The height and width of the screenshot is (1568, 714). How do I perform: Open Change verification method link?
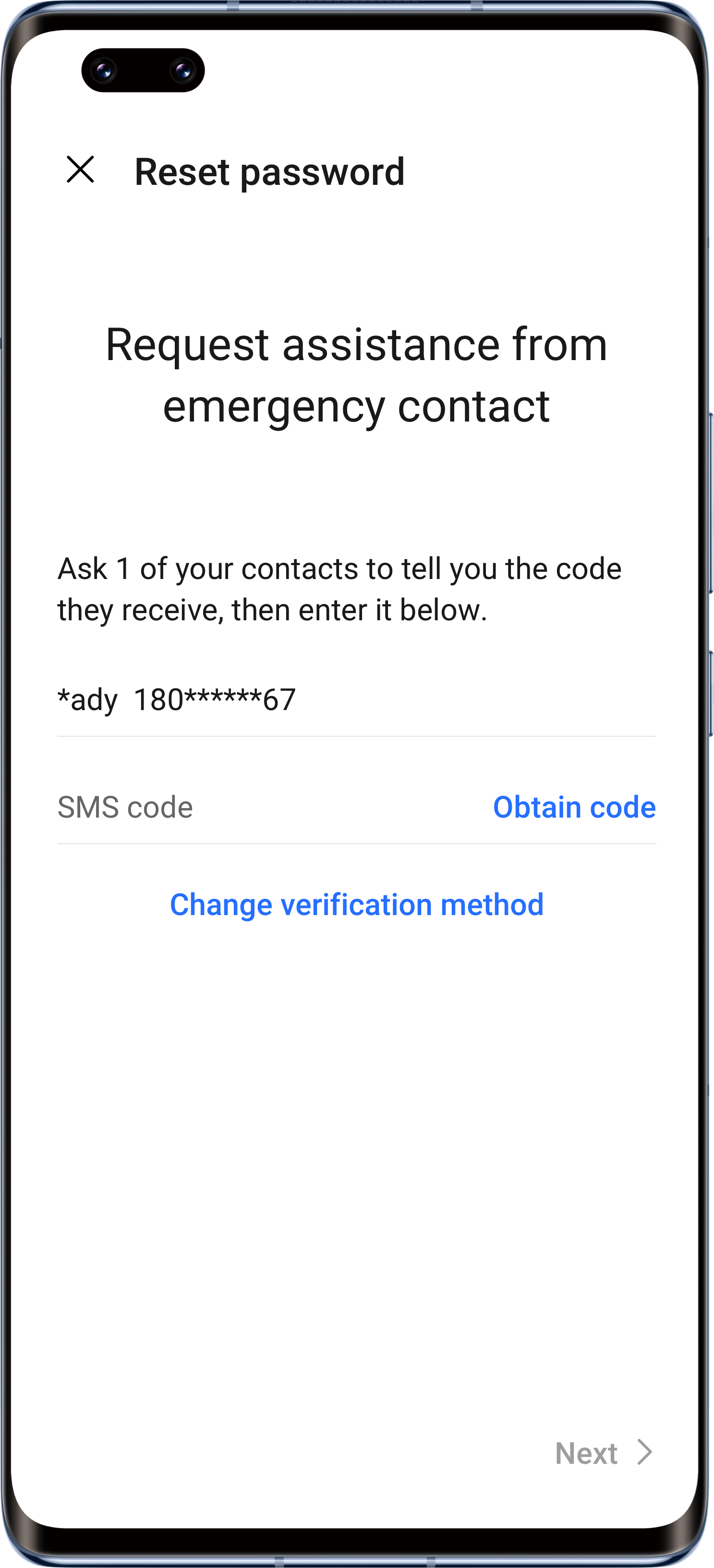point(357,905)
